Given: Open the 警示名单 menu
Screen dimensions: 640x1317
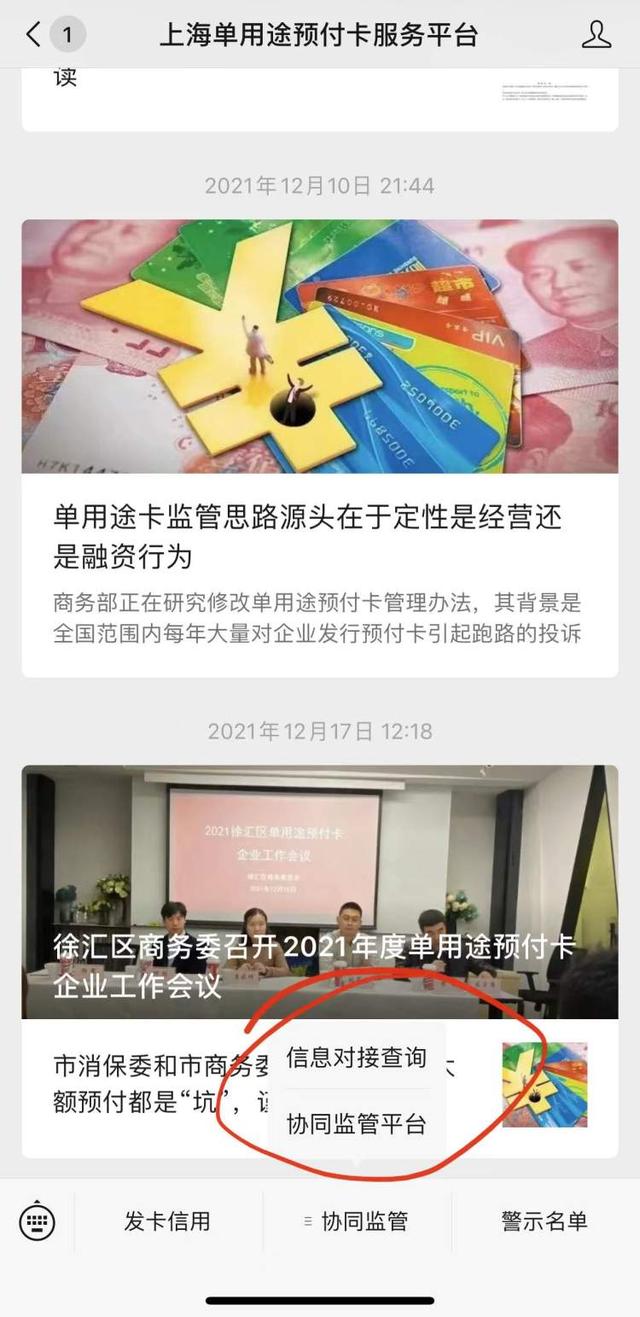Looking at the screenshot, I should coord(544,1221).
